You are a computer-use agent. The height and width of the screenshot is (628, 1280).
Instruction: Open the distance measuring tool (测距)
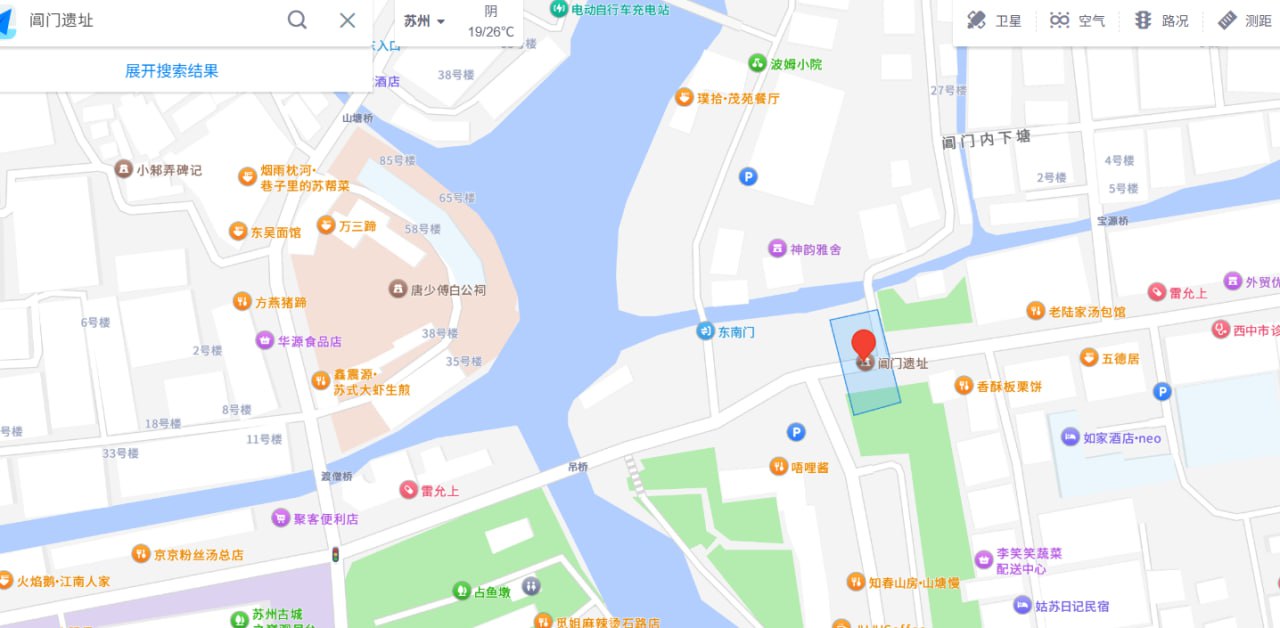click(1244, 20)
